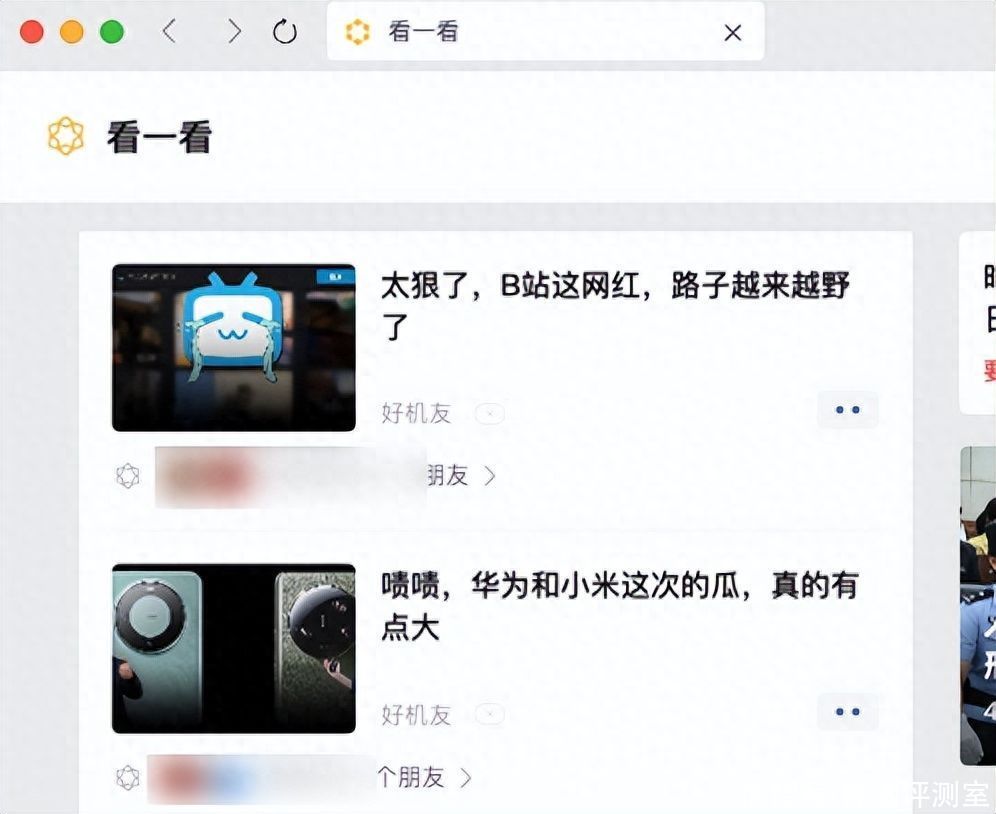Reload the page with the refresh icon

tap(285, 32)
